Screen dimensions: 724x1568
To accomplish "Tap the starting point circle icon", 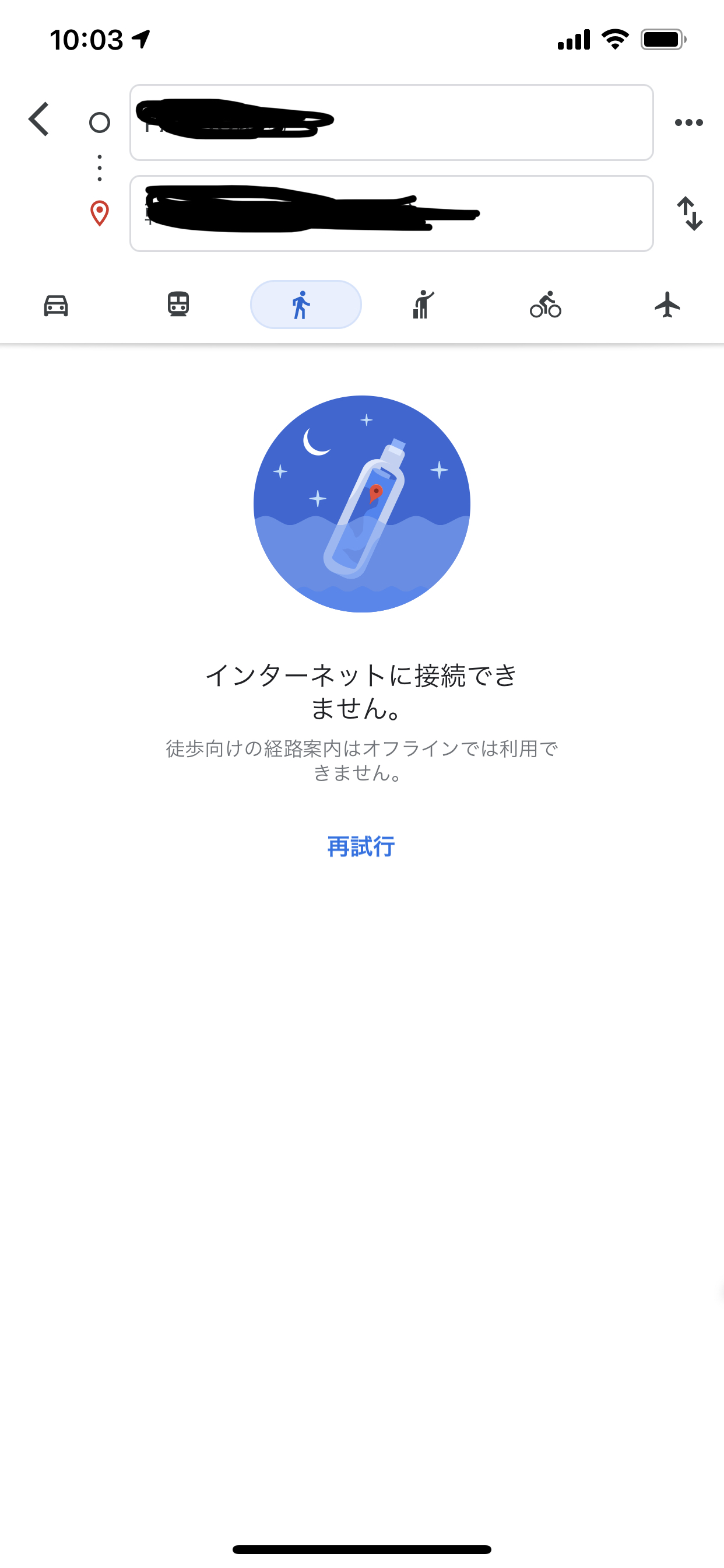I will pos(99,123).
